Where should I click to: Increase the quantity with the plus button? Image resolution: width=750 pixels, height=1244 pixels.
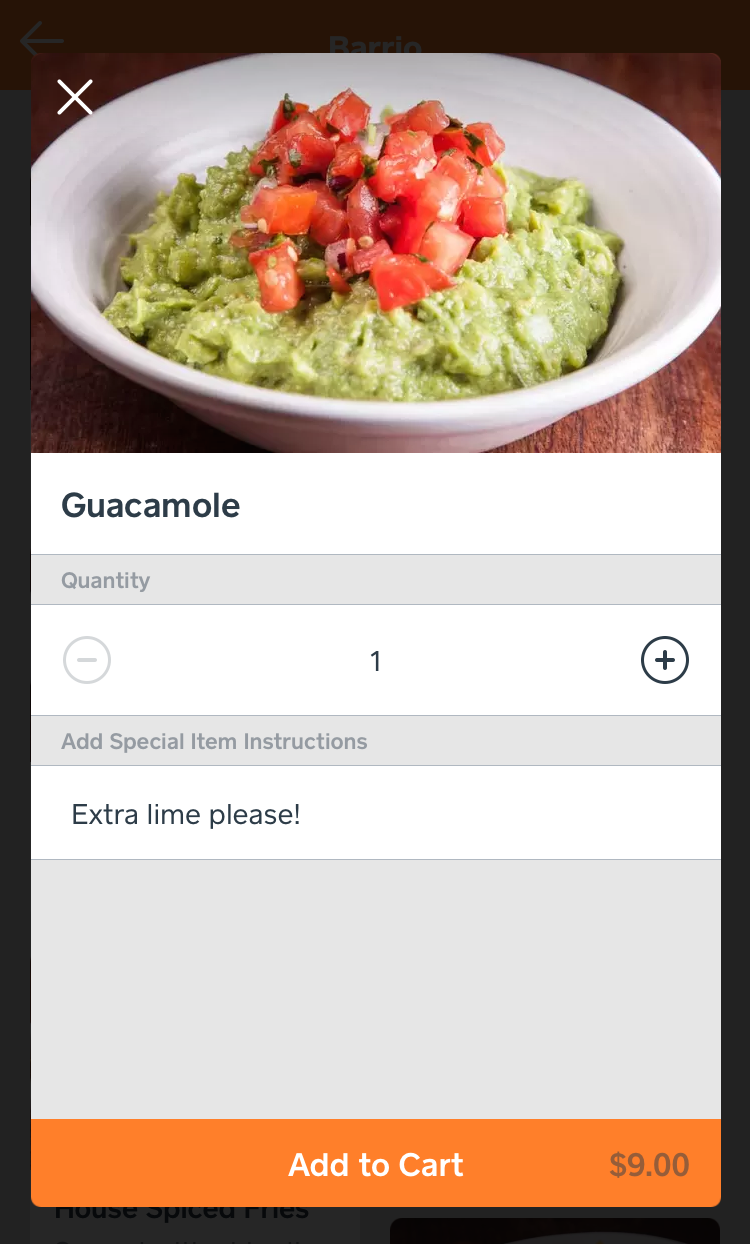click(665, 660)
